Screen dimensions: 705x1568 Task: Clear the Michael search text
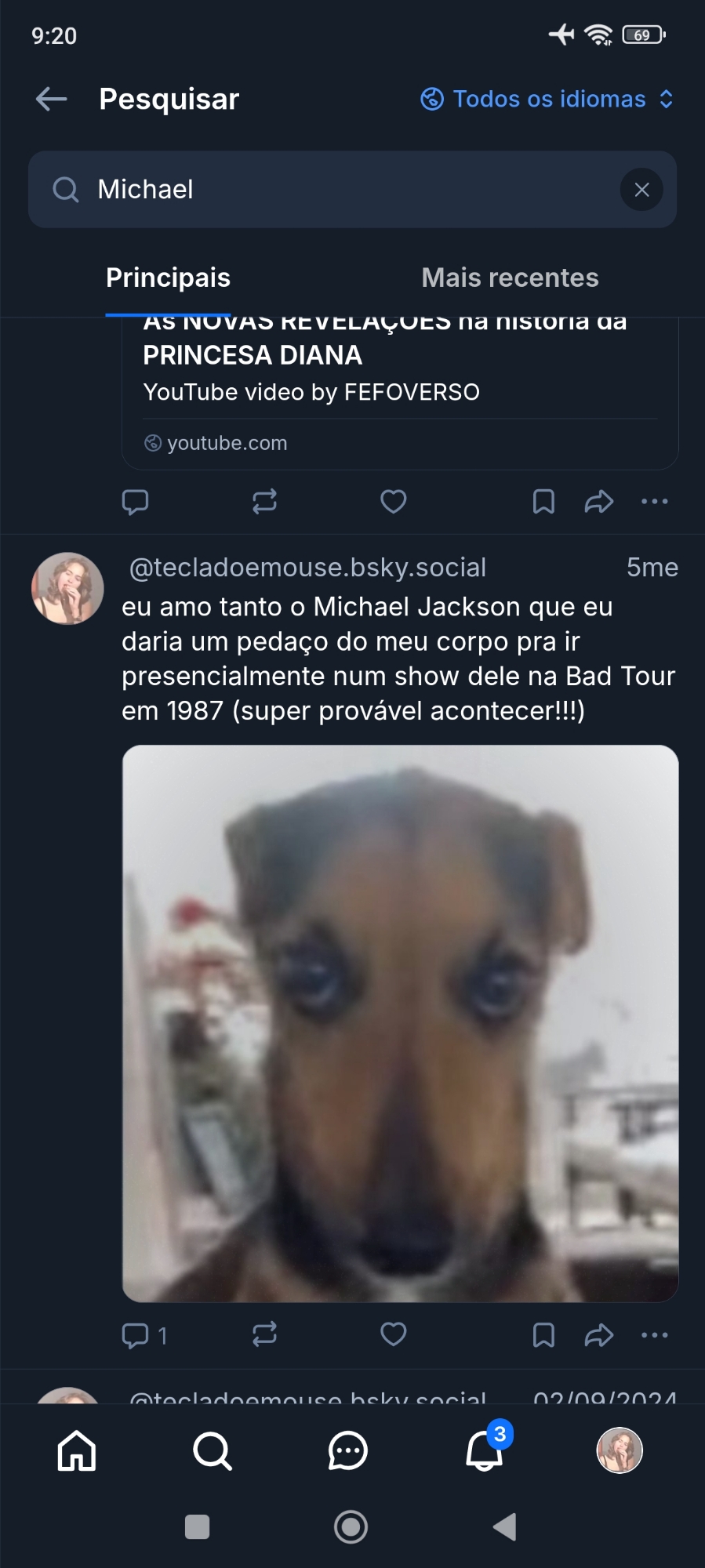[641, 190]
